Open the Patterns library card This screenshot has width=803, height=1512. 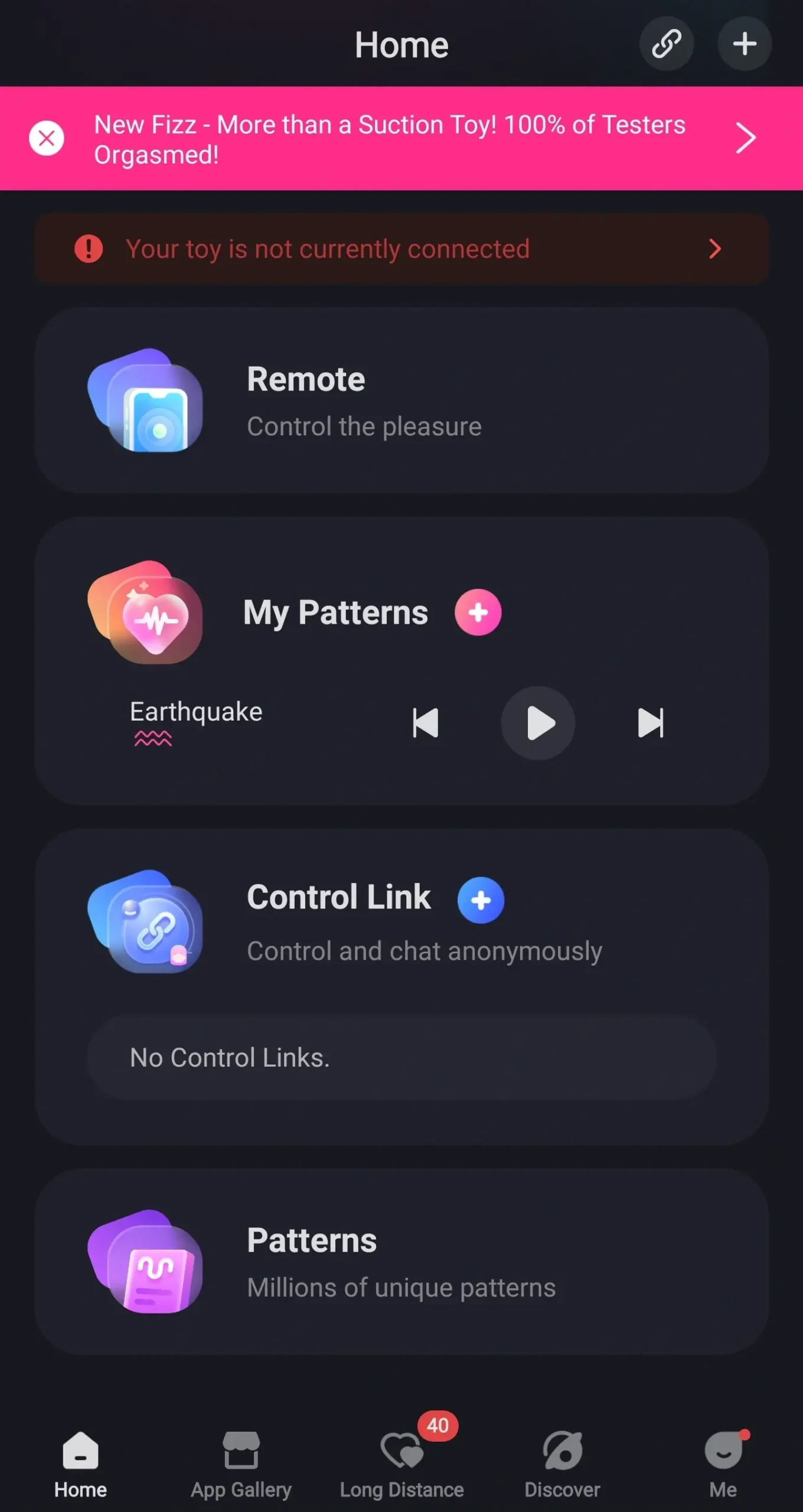click(401, 1262)
